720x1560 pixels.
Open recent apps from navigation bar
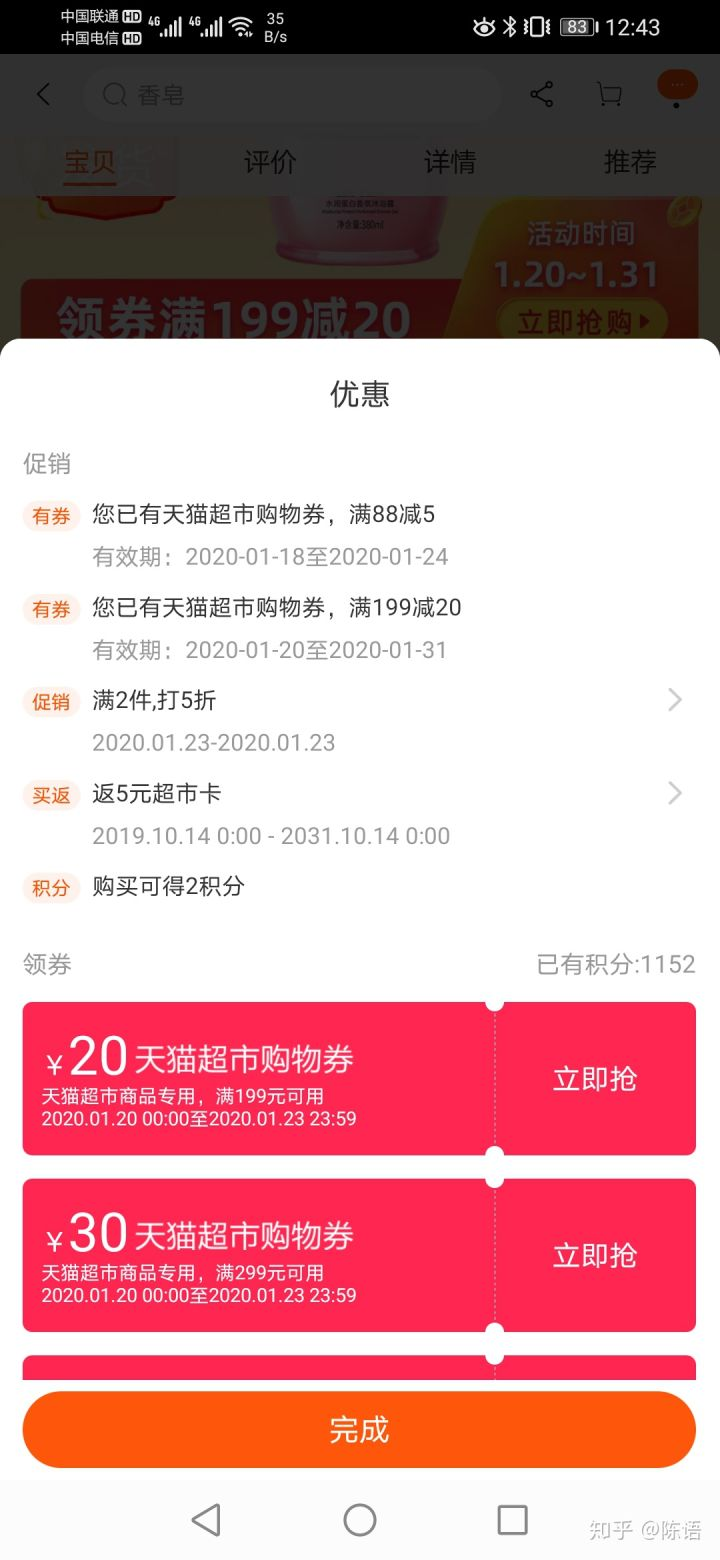click(512, 1520)
